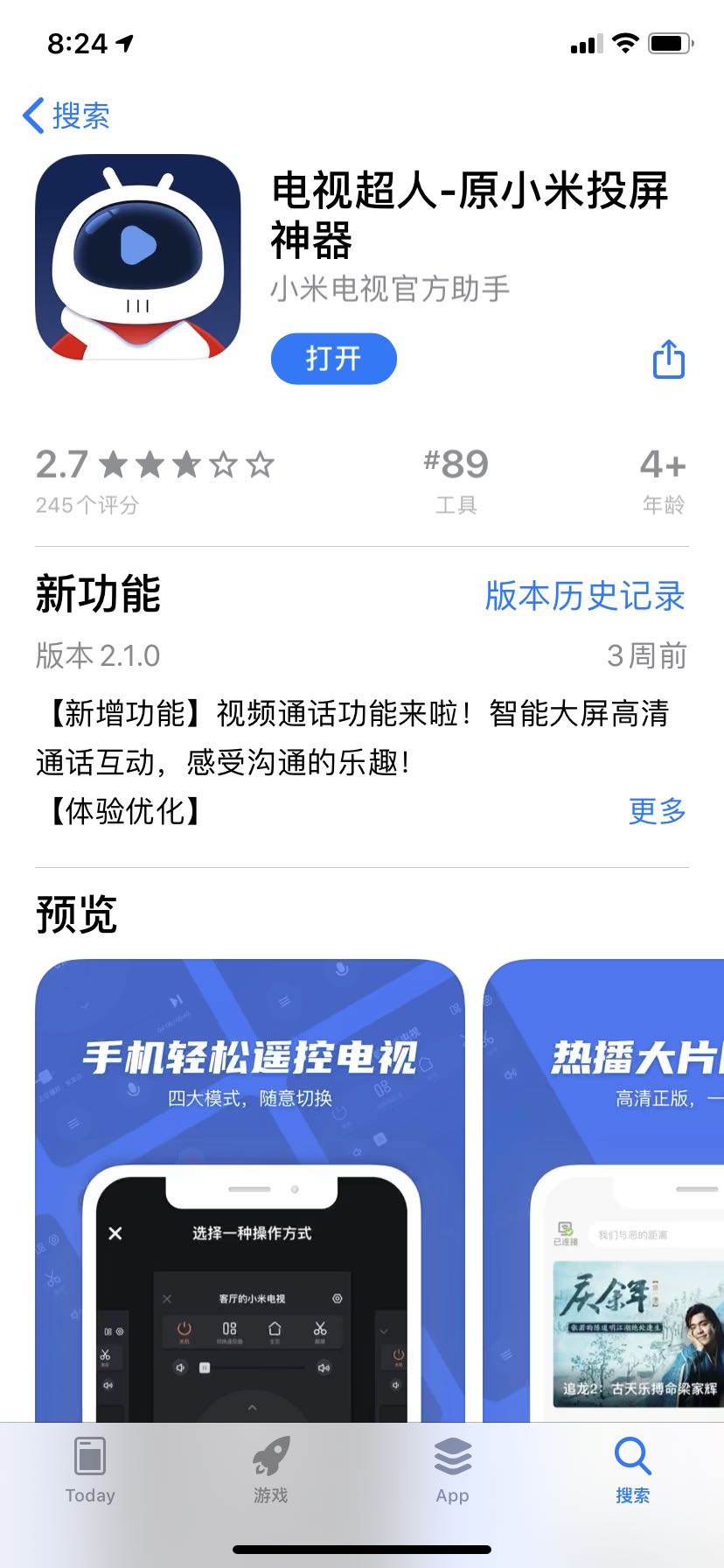
Task: Select the scissors screenshot icon on the remote
Action: click(319, 1330)
